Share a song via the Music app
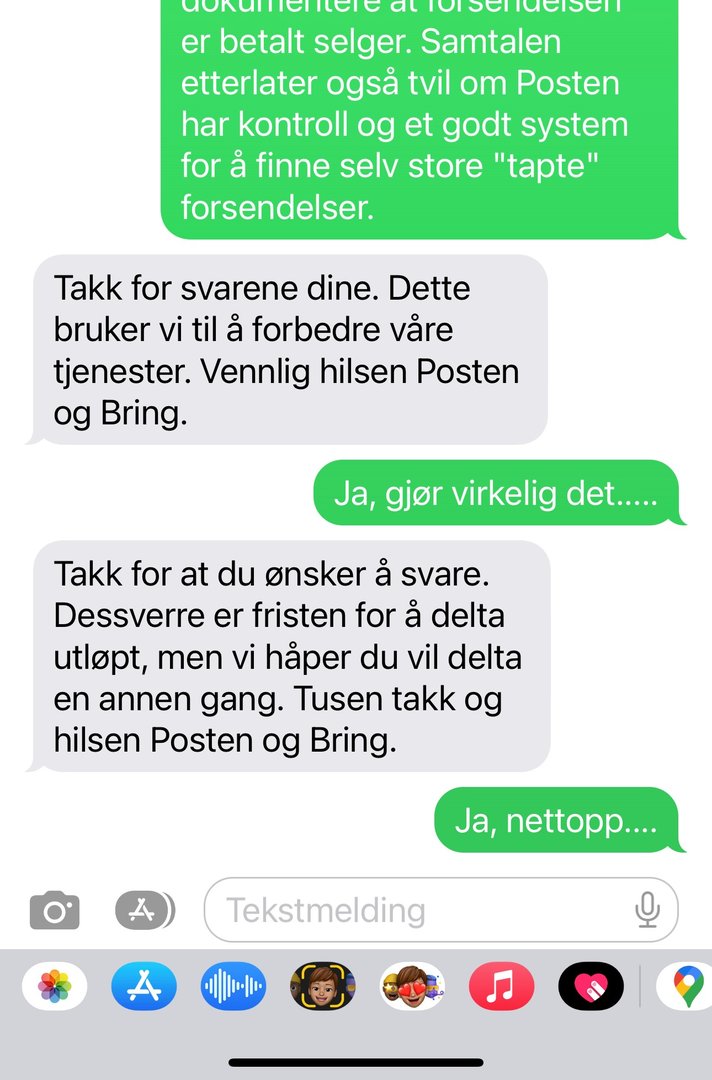 [x=501, y=988]
